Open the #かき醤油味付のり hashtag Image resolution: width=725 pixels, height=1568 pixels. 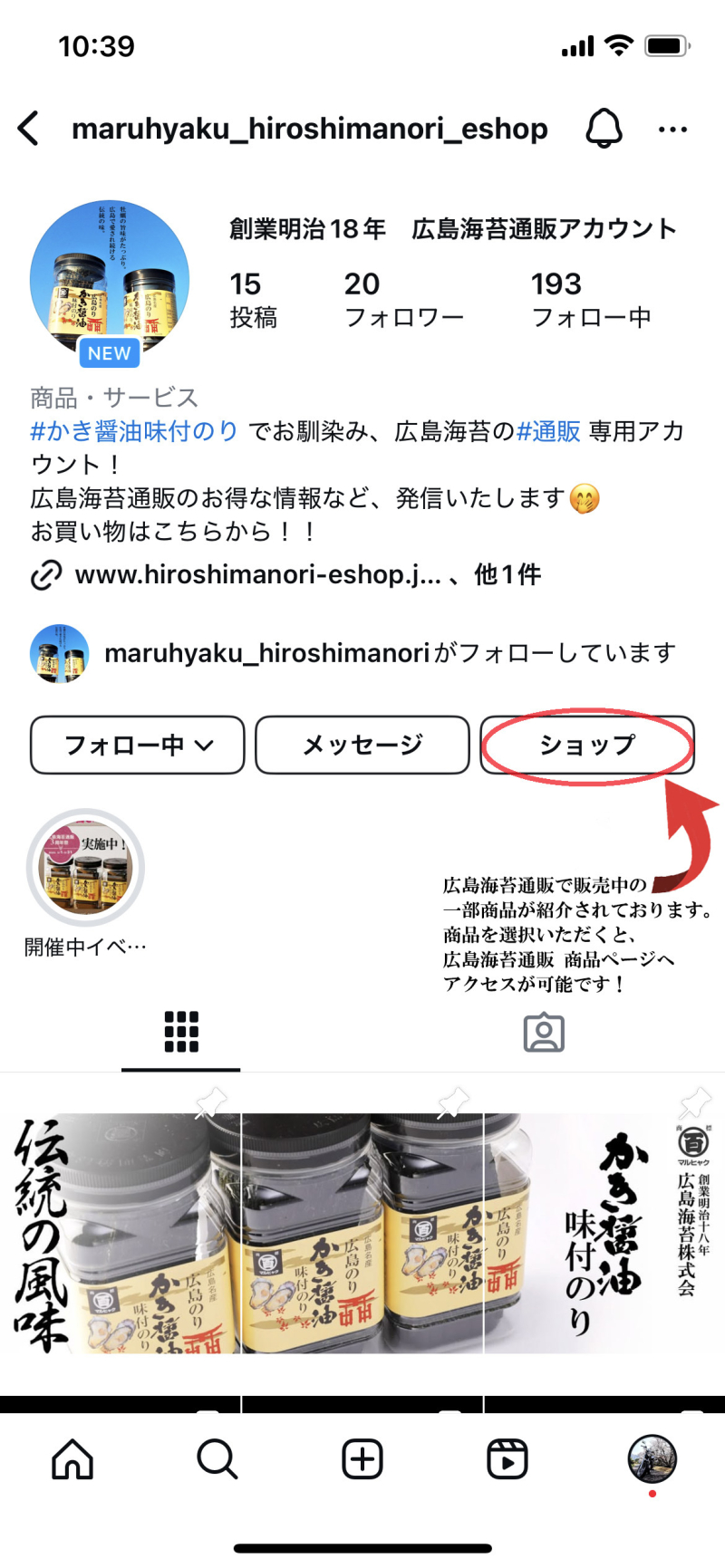[x=134, y=431]
